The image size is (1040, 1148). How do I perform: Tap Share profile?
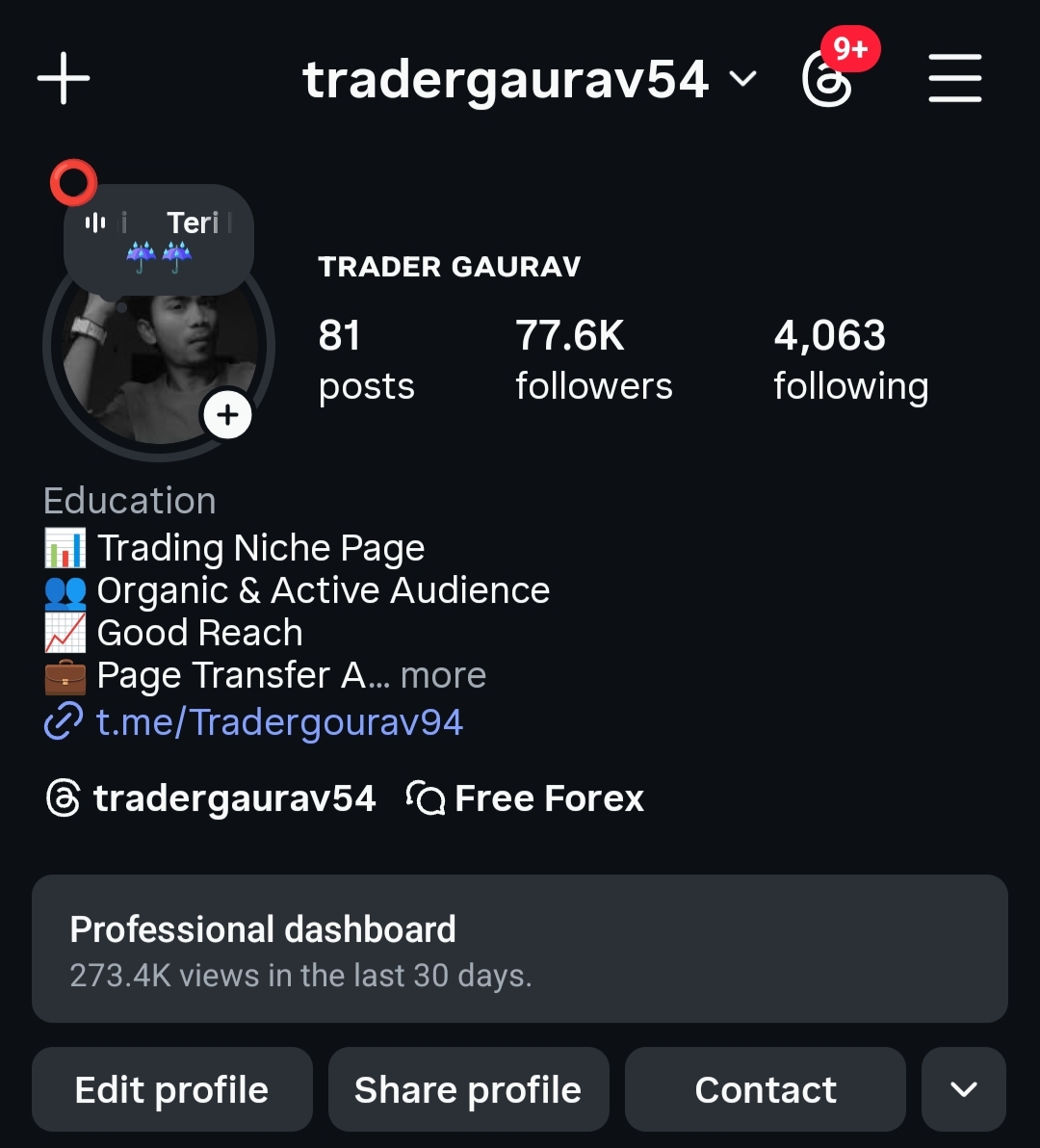pyautogui.click(x=469, y=1089)
